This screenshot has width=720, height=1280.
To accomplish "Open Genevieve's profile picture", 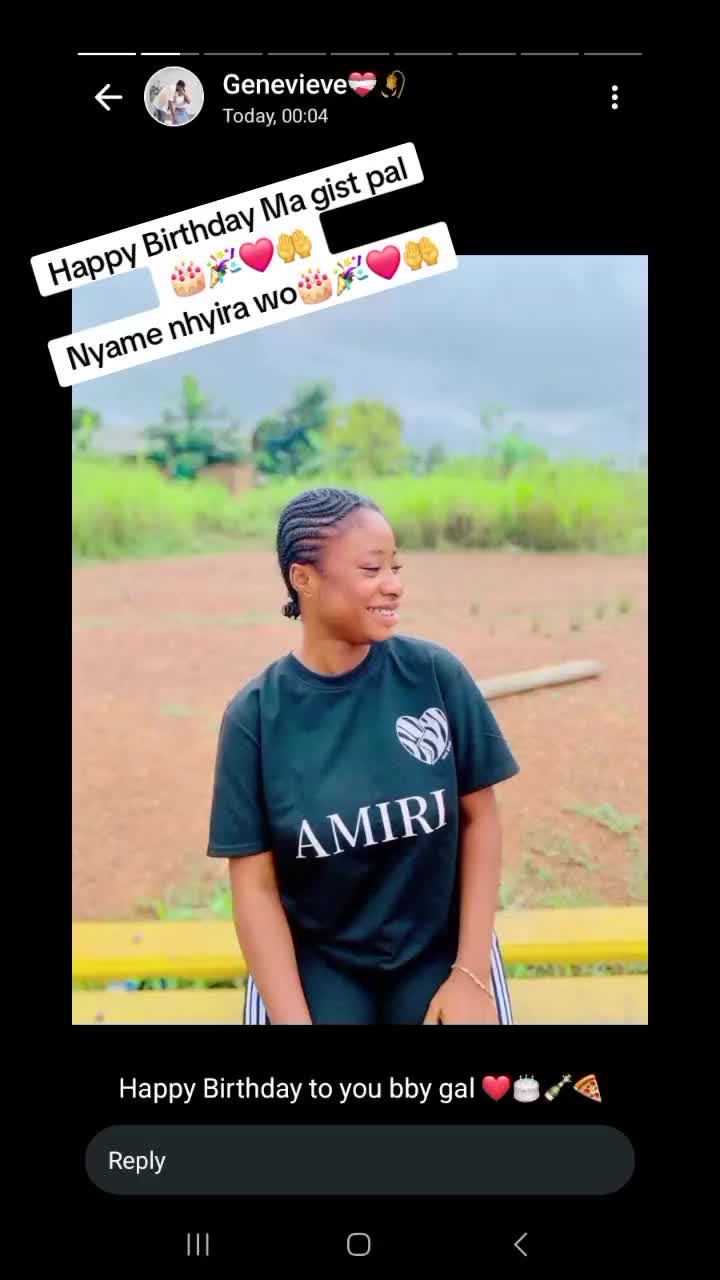I will point(174,97).
